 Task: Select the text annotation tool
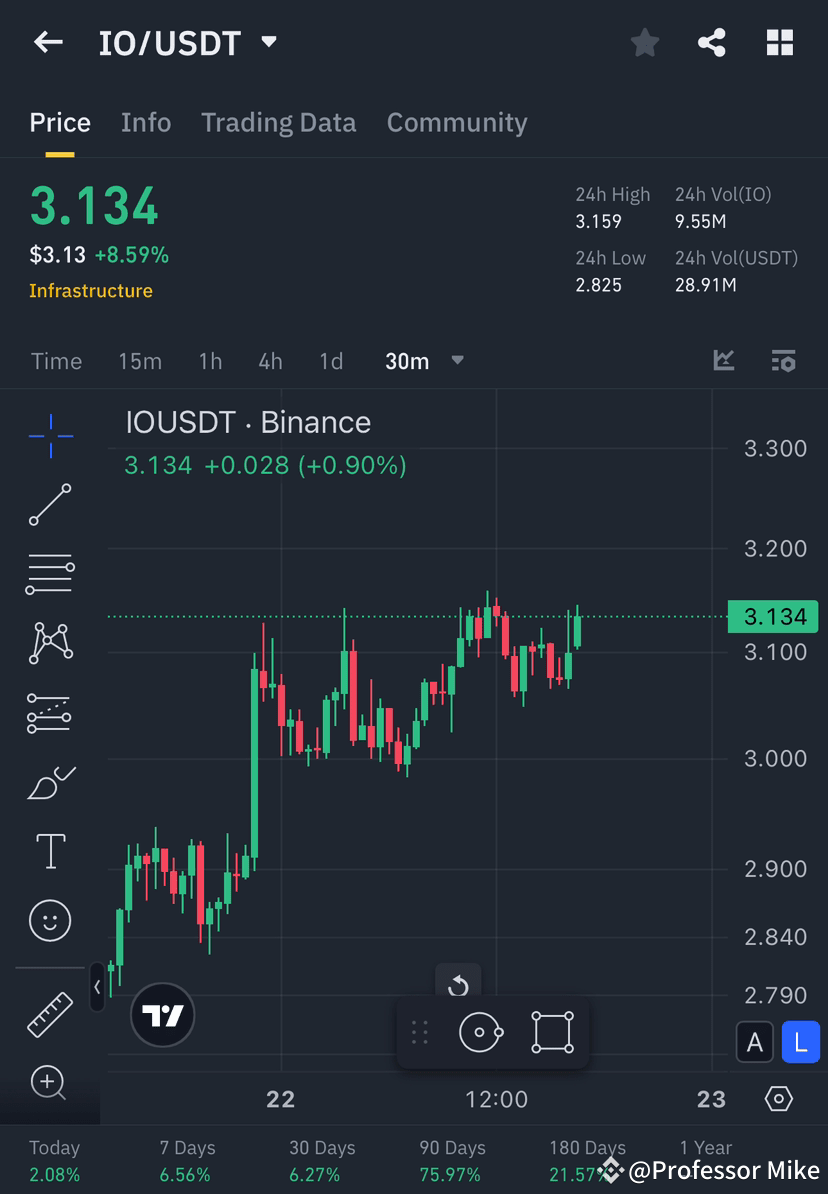pyautogui.click(x=50, y=850)
